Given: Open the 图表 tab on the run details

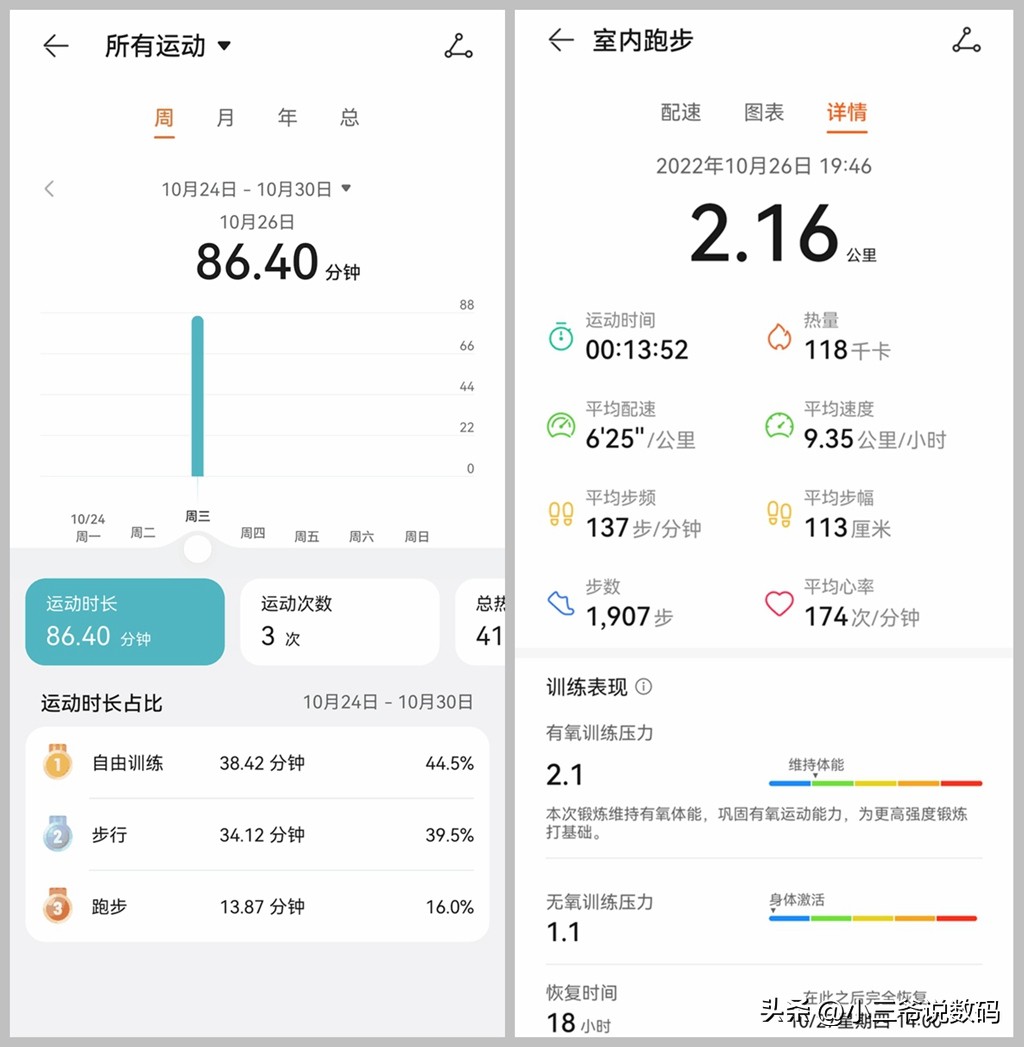Looking at the screenshot, I should [x=763, y=113].
